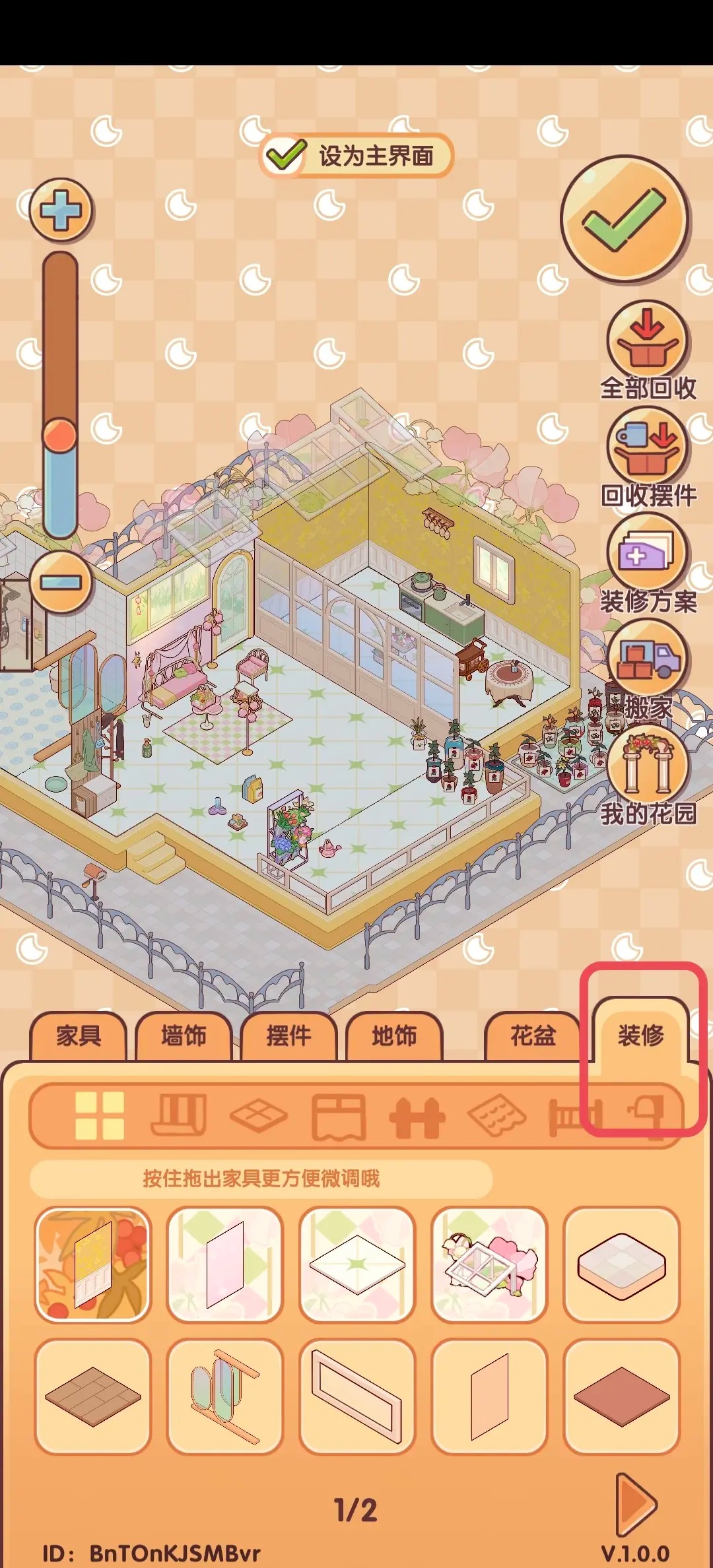Image resolution: width=713 pixels, height=1568 pixels.
Task: Select the 装修 tab
Action: 640,1035
